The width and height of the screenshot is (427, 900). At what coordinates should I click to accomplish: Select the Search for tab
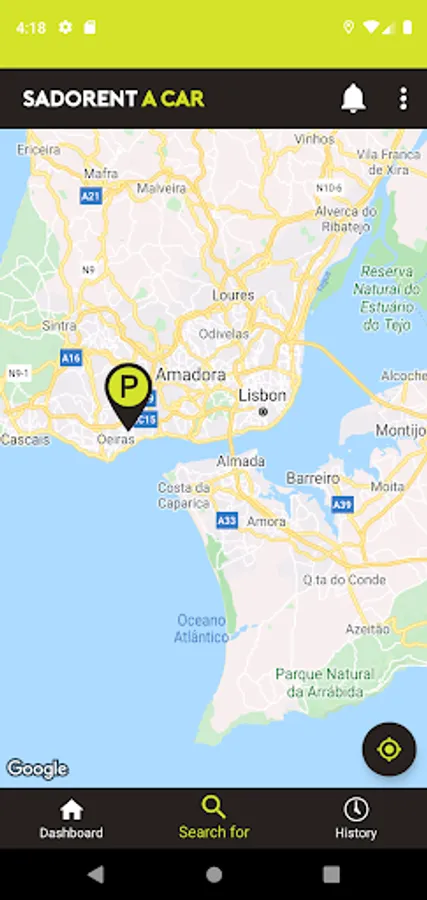[214, 819]
